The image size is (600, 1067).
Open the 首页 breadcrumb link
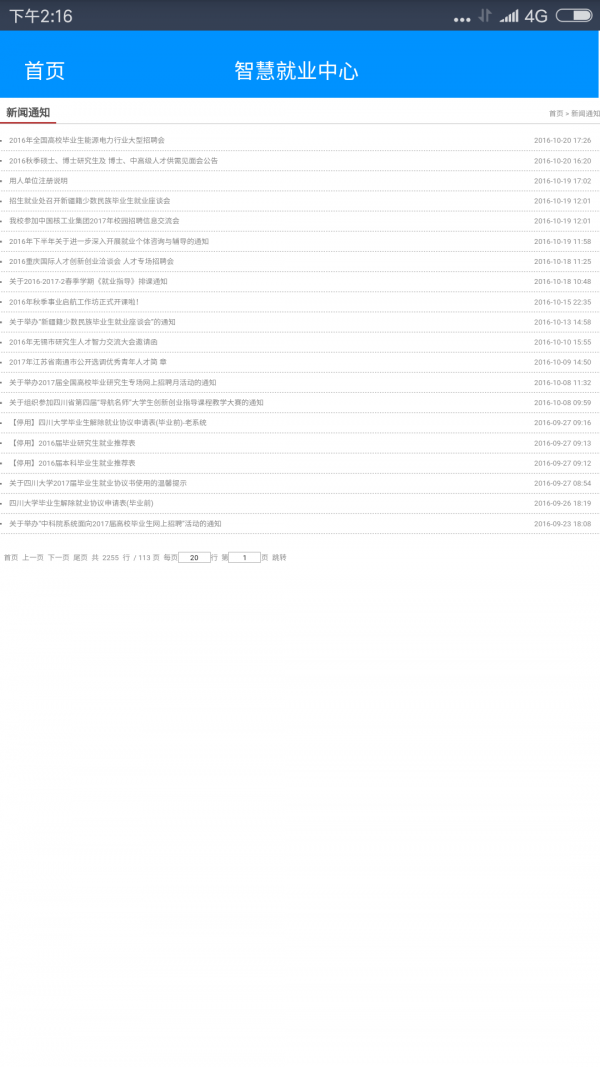(556, 114)
